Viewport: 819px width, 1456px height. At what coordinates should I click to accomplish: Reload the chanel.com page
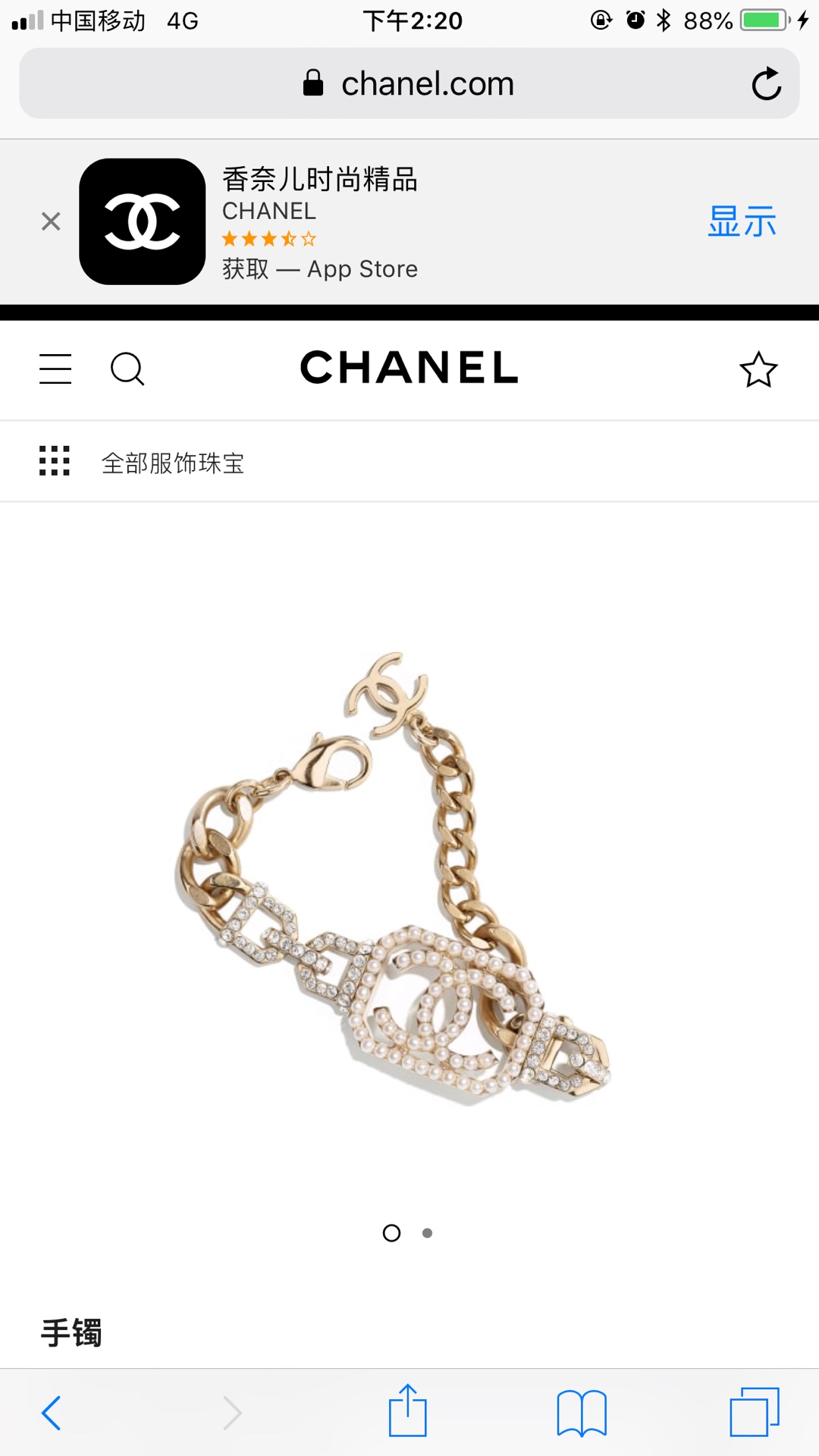(766, 83)
